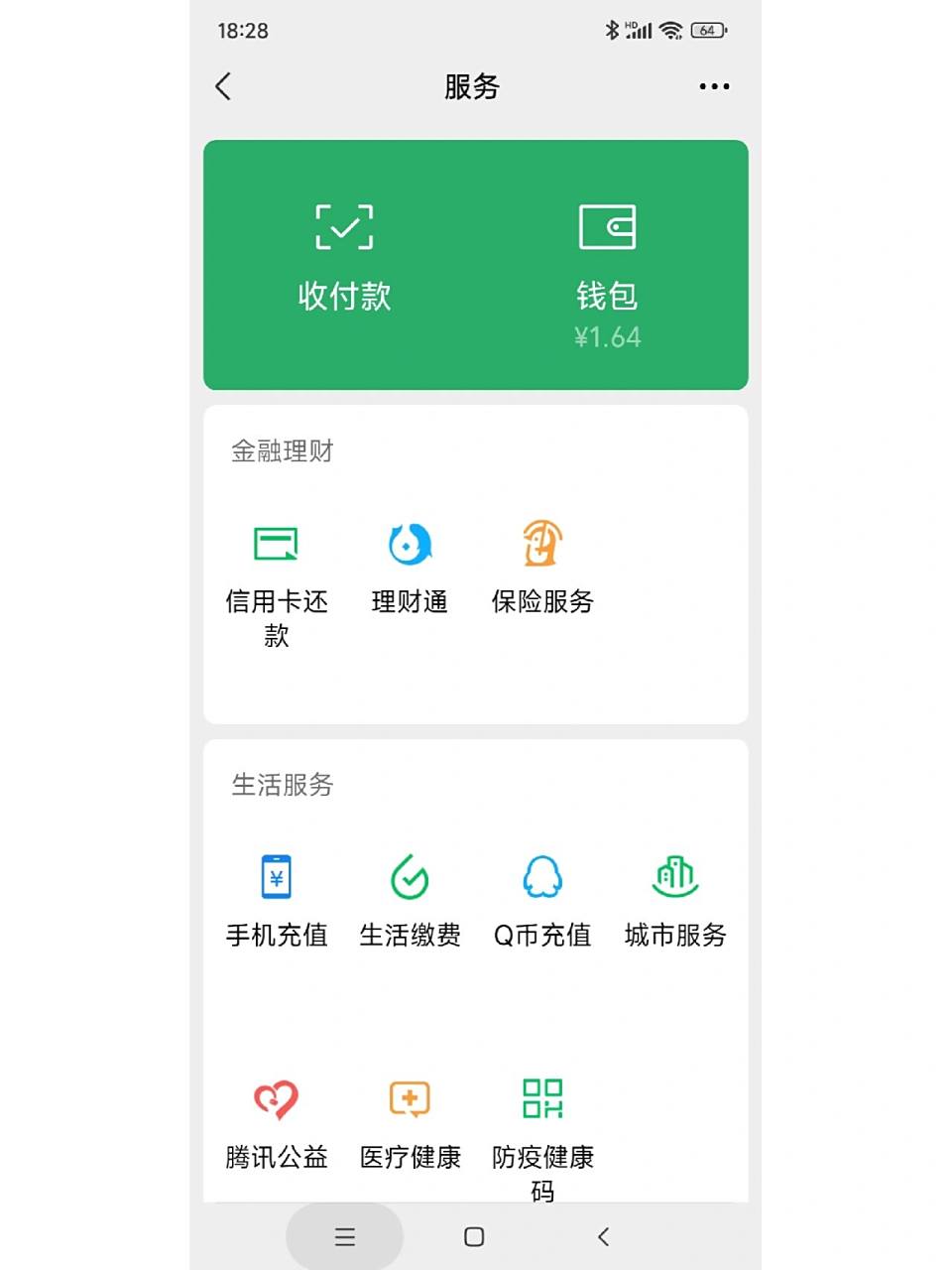
Task: Tap the recent apps button in navigation bar
Action: click(x=344, y=1236)
